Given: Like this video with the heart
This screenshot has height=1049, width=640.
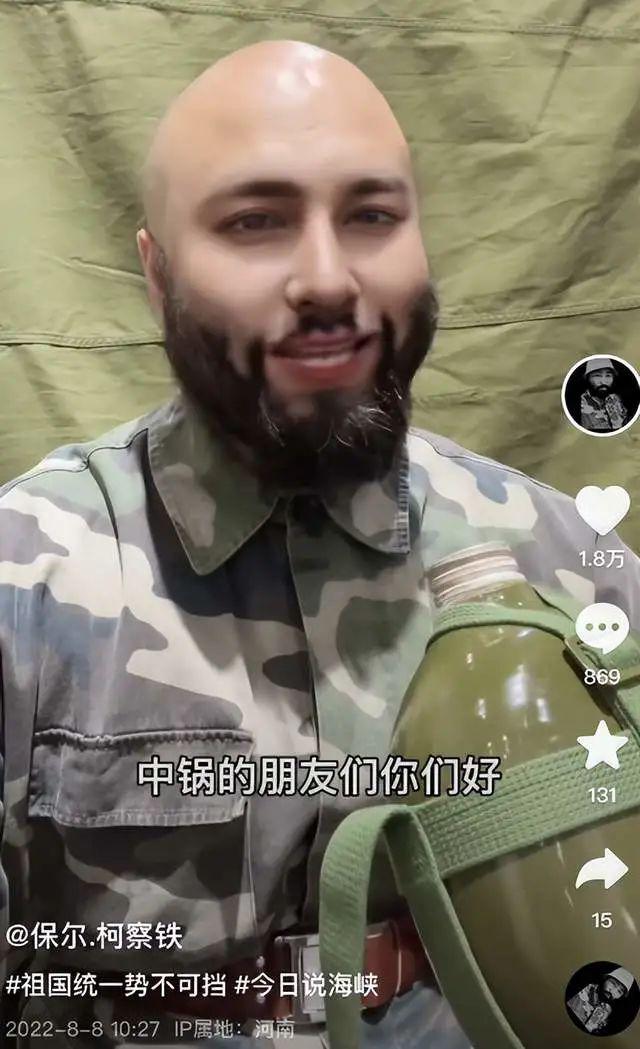Looking at the screenshot, I should coord(602,509).
